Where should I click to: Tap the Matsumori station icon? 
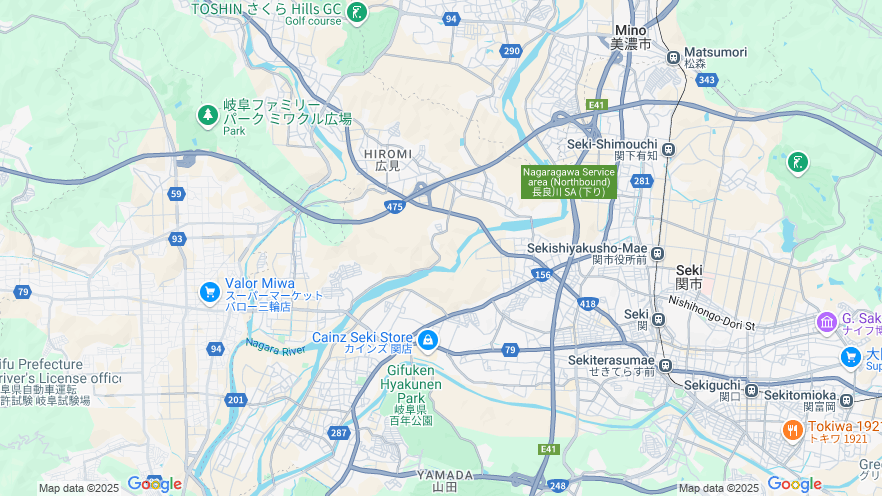coord(675,57)
